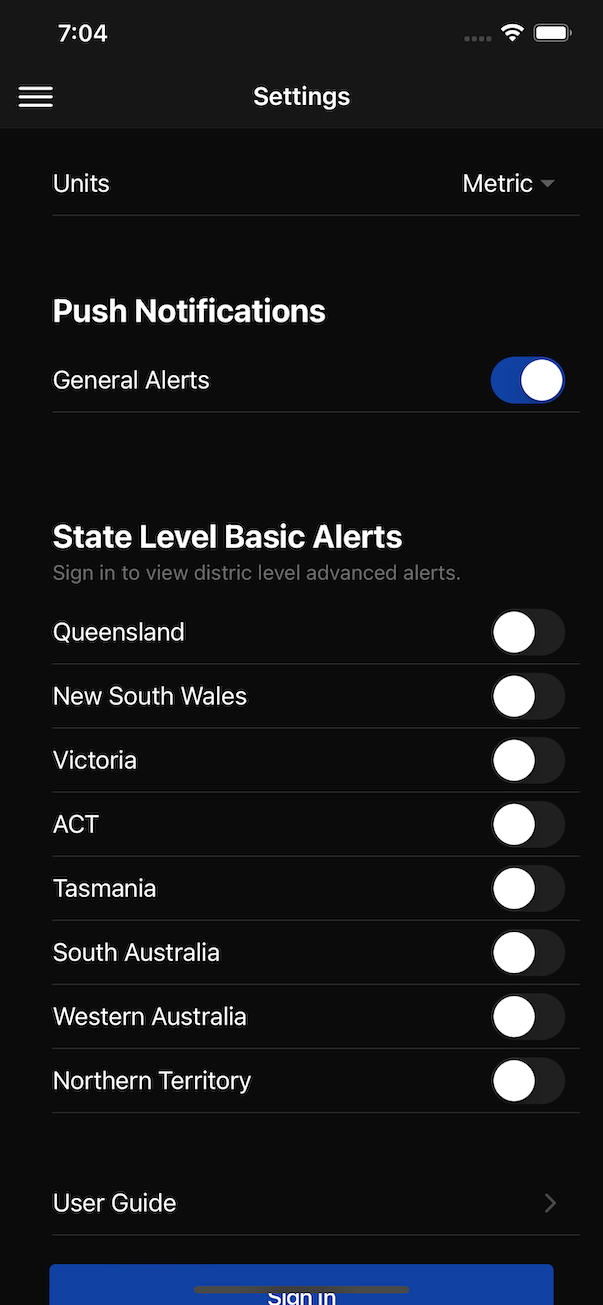The image size is (603, 1305).
Task: Enable ACT alerts switch
Action: tap(527, 825)
